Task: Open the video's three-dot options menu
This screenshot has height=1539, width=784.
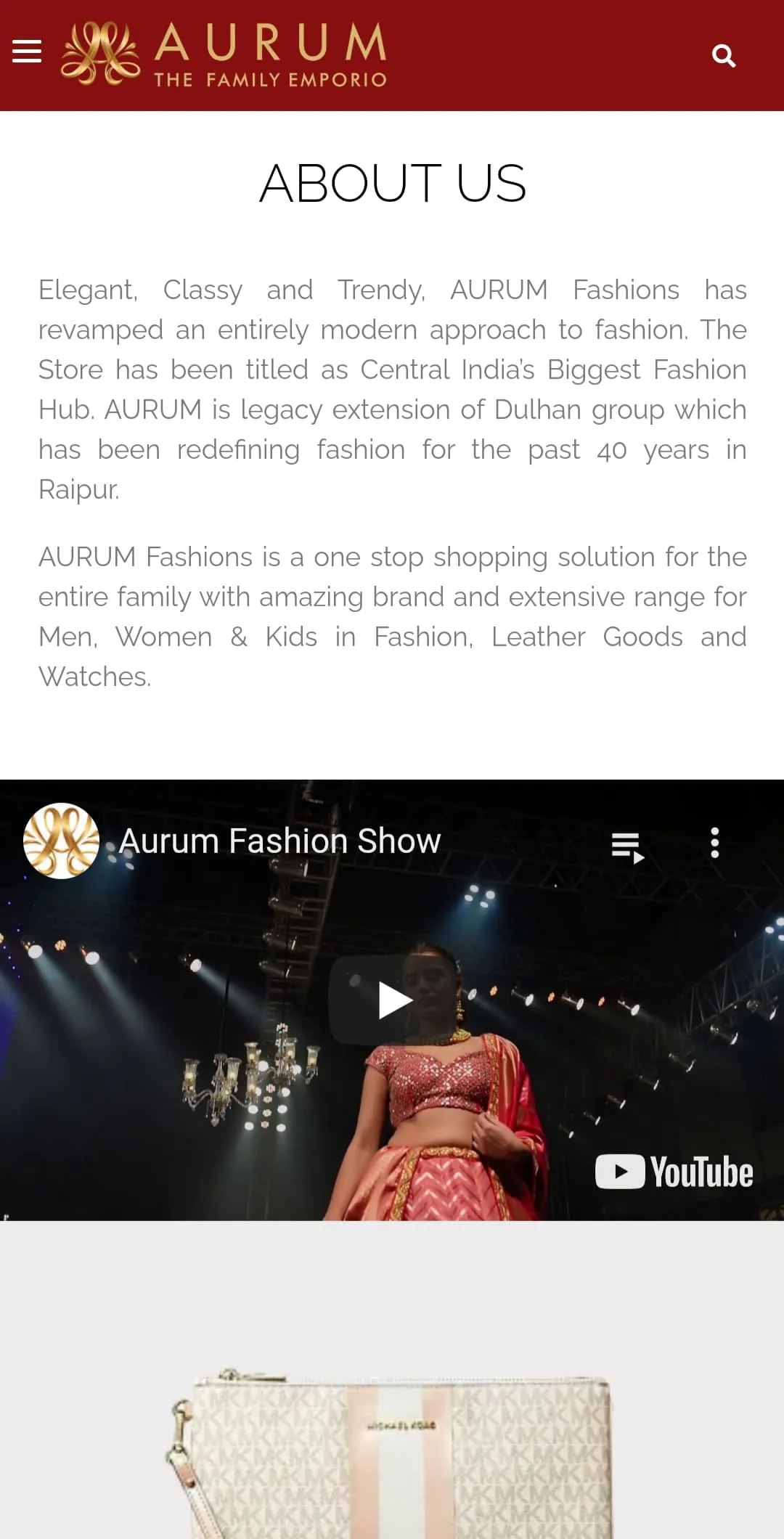Action: pyautogui.click(x=715, y=843)
